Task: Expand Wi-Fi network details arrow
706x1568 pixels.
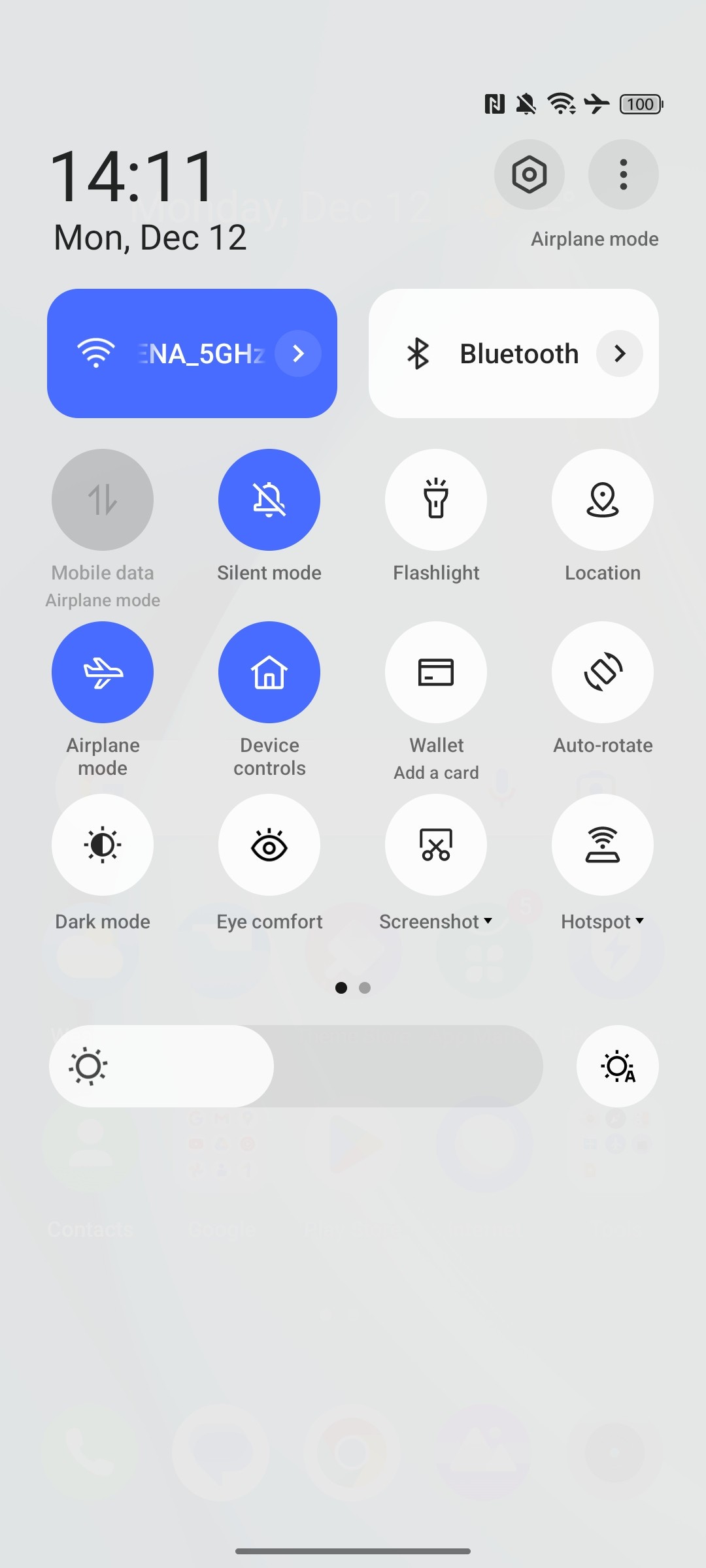Action: pos(298,353)
